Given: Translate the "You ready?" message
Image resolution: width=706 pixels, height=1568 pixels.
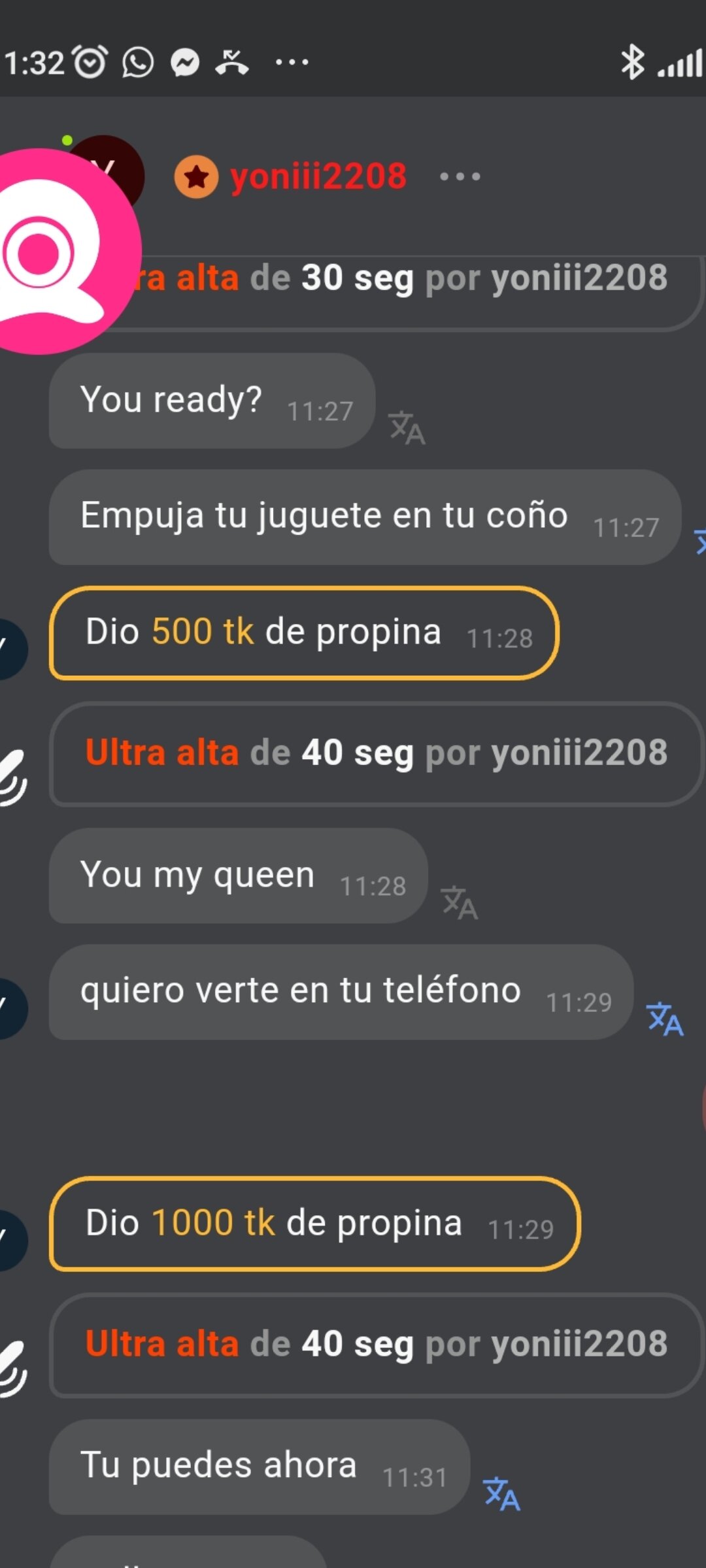Looking at the screenshot, I should (407, 428).
